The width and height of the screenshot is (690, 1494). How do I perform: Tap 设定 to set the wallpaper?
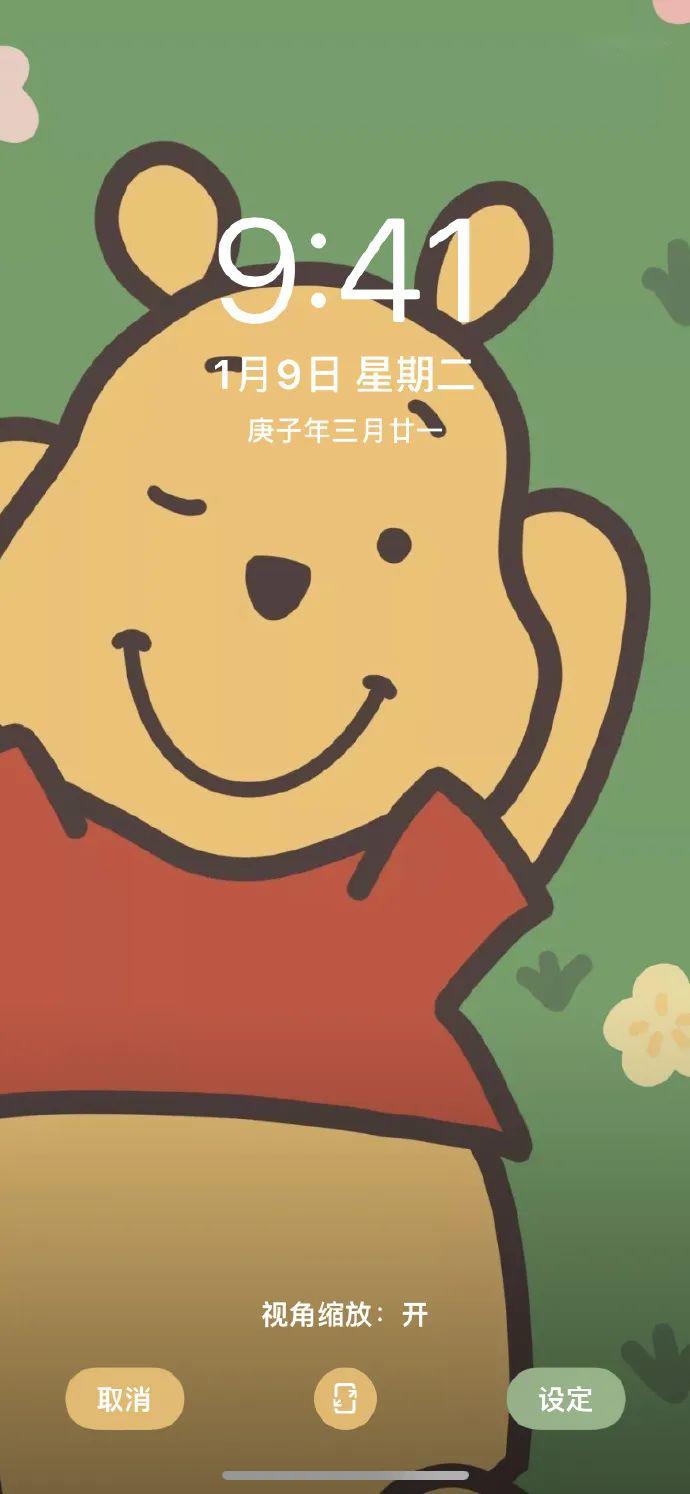point(566,1399)
